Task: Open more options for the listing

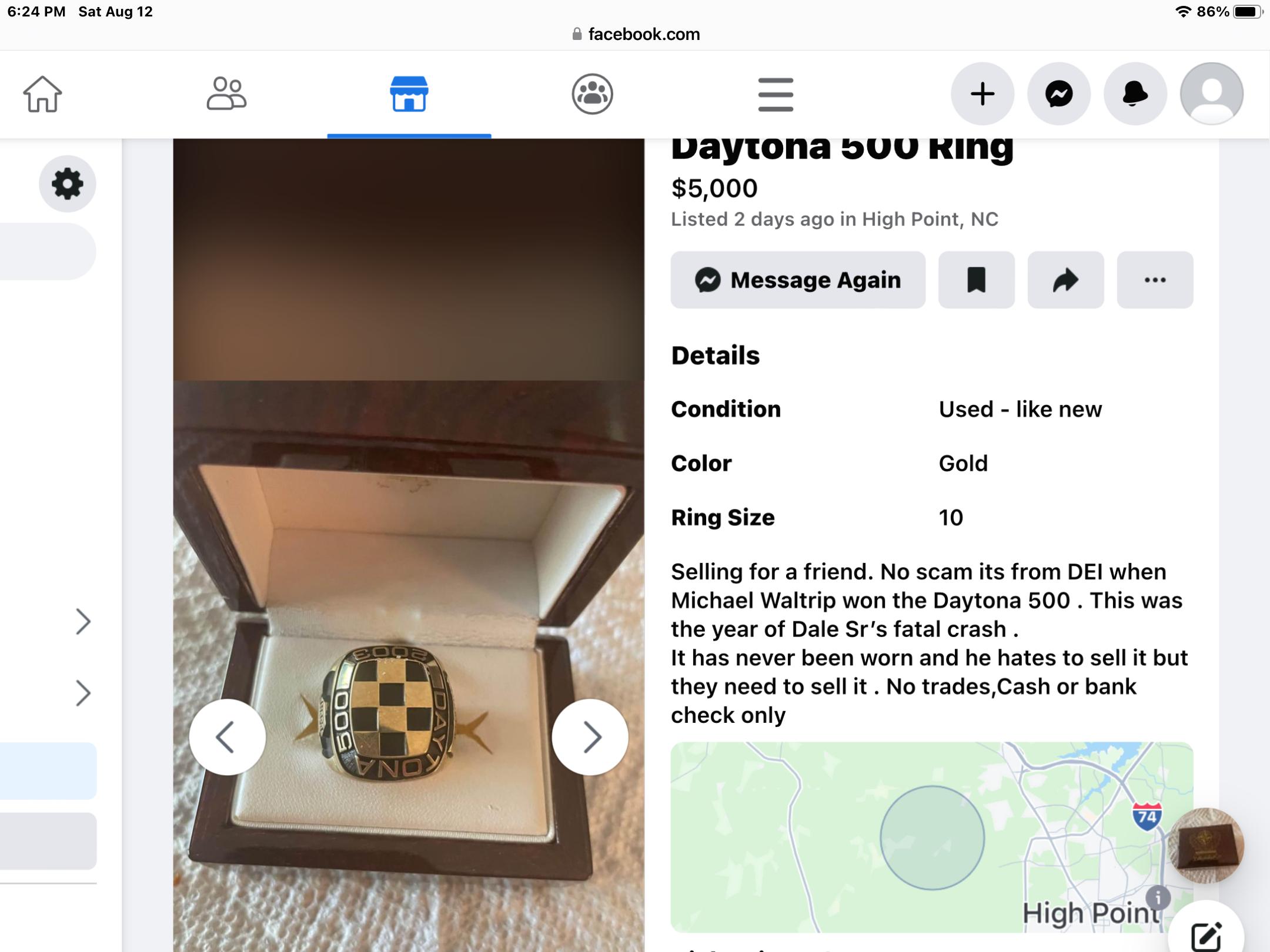Action: click(x=1155, y=280)
